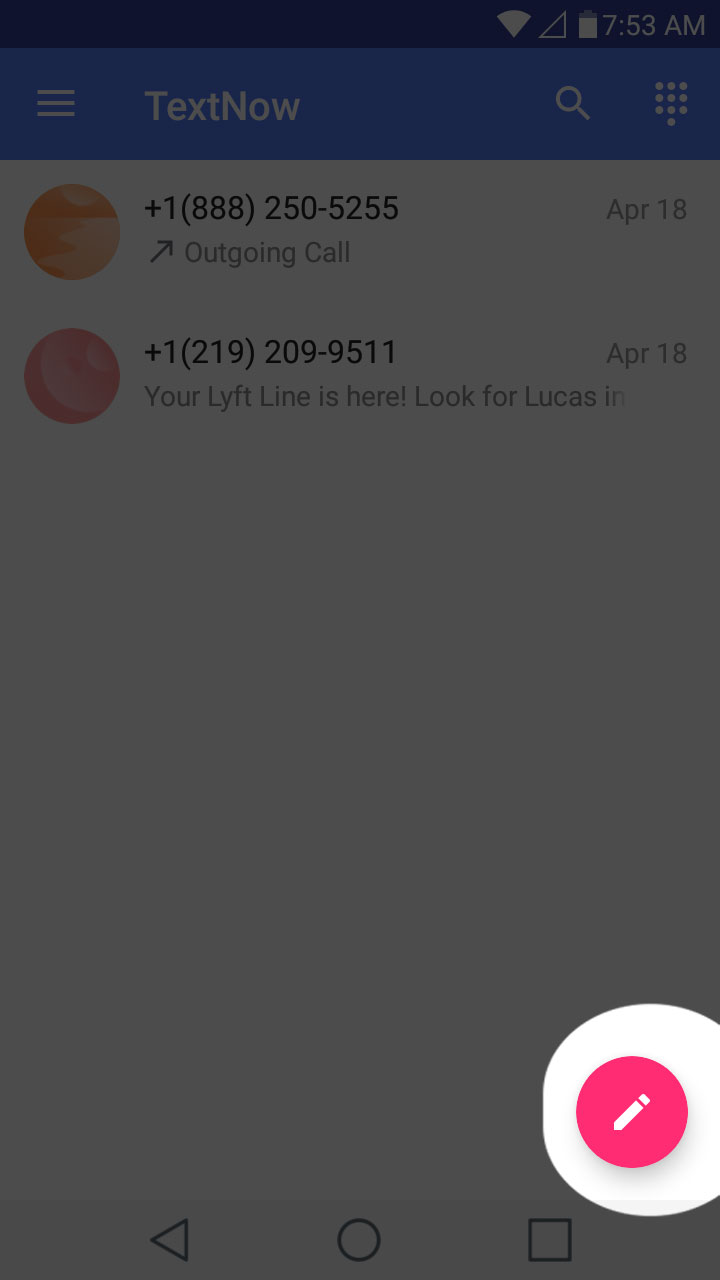Open the hamburger drawer menu

tap(56, 104)
